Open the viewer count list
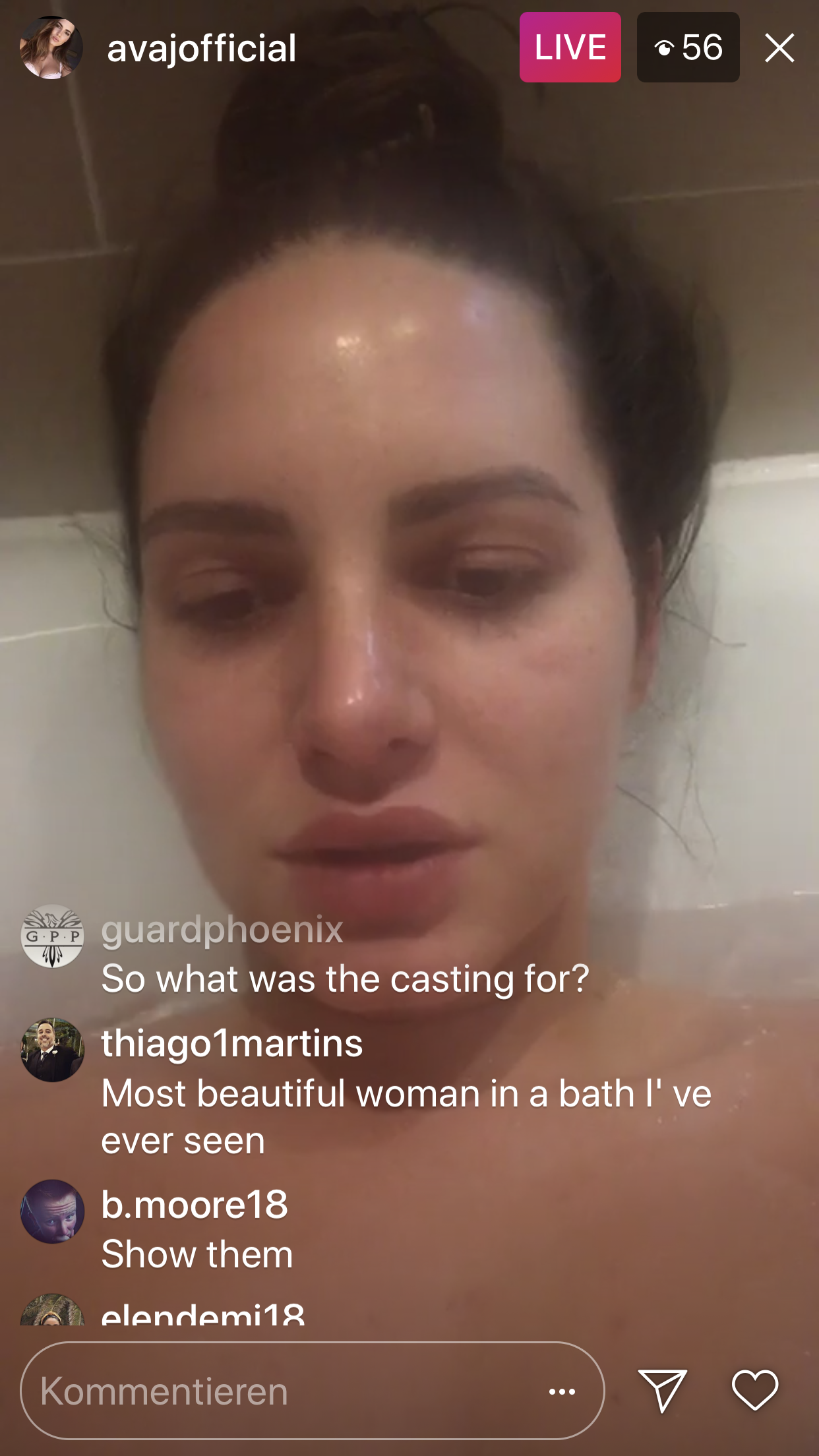819x1456 pixels. (x=688, y=47)
